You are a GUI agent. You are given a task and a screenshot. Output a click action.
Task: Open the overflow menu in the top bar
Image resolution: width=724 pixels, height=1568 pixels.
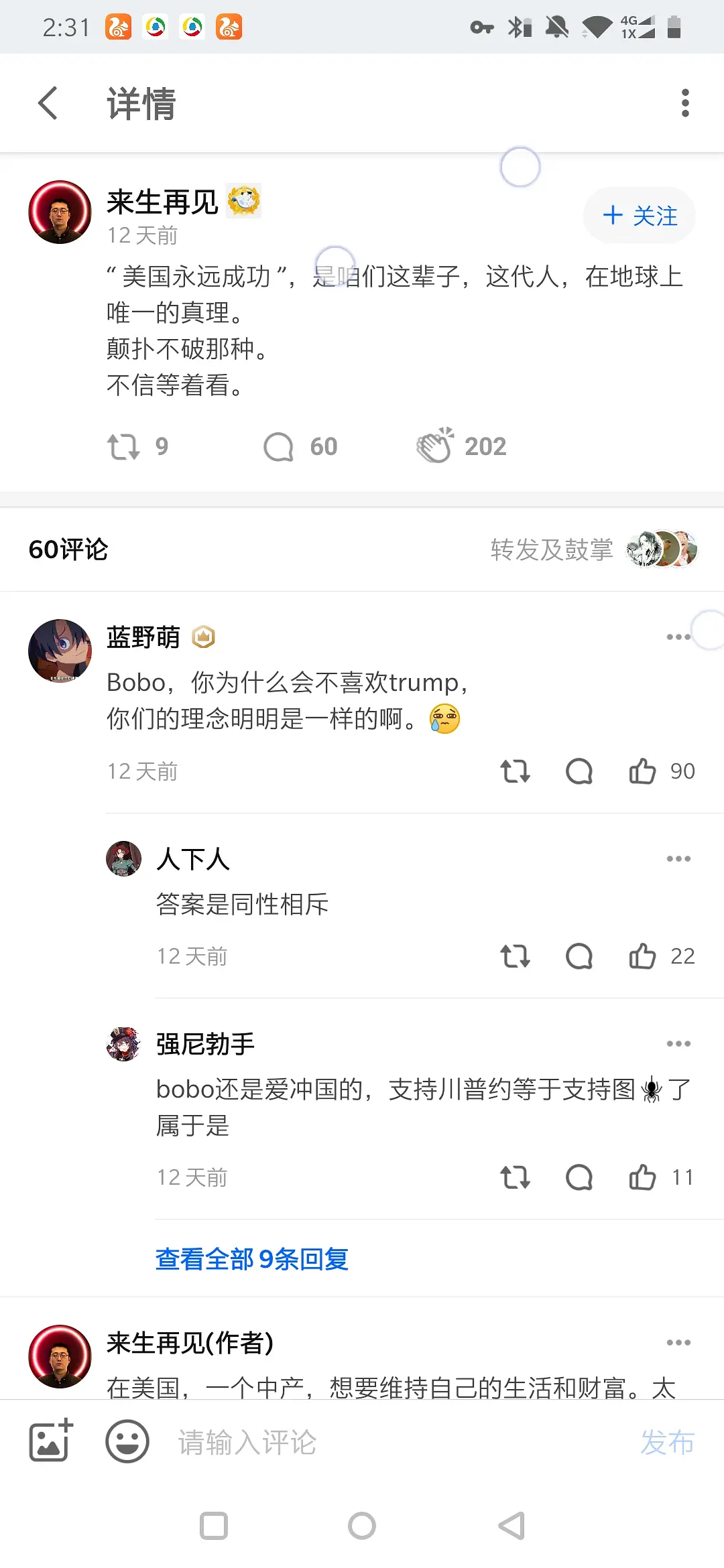click(x=684, y=103)
